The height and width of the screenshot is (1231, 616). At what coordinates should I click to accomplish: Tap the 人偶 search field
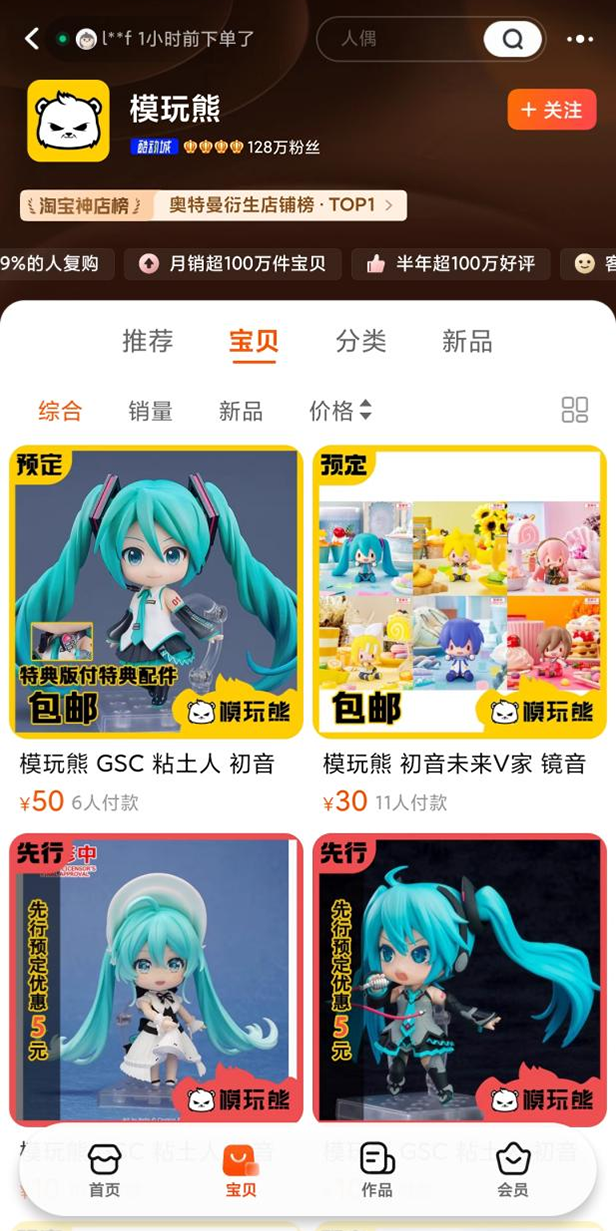click(400, 39)
